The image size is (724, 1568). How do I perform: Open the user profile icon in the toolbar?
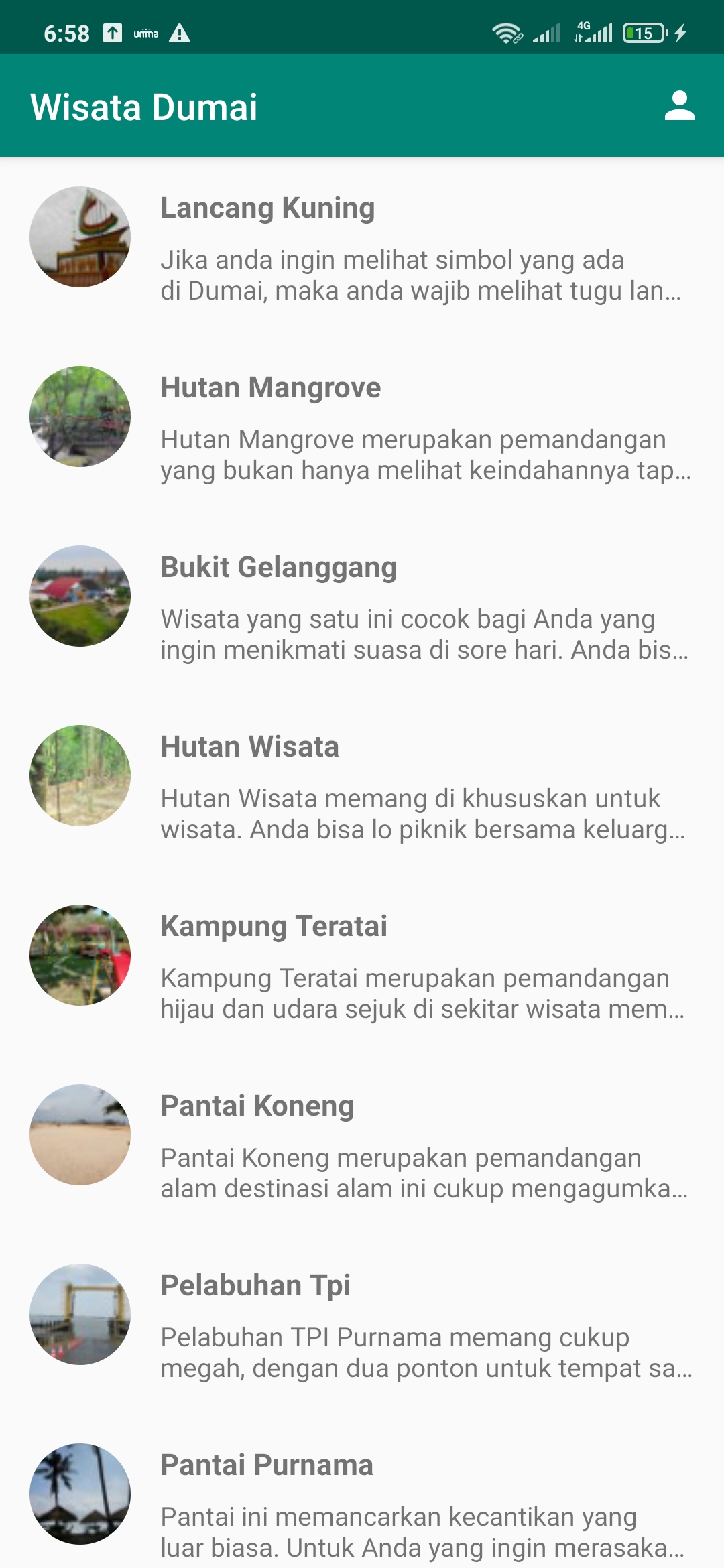pos(680,107)
